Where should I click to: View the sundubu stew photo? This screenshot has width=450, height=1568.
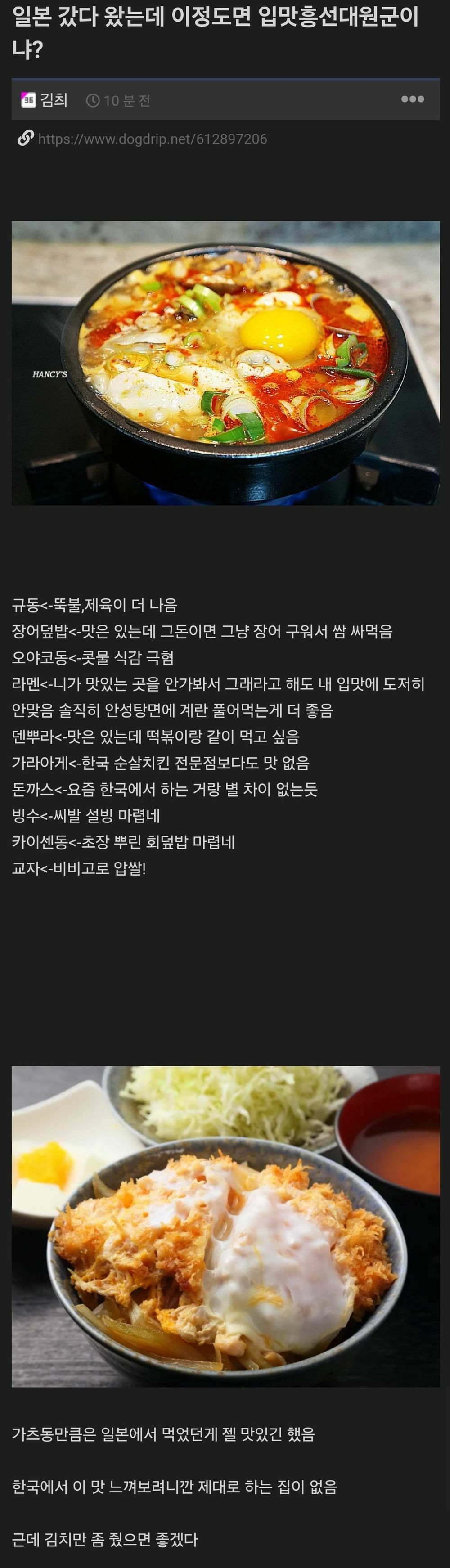225,363
